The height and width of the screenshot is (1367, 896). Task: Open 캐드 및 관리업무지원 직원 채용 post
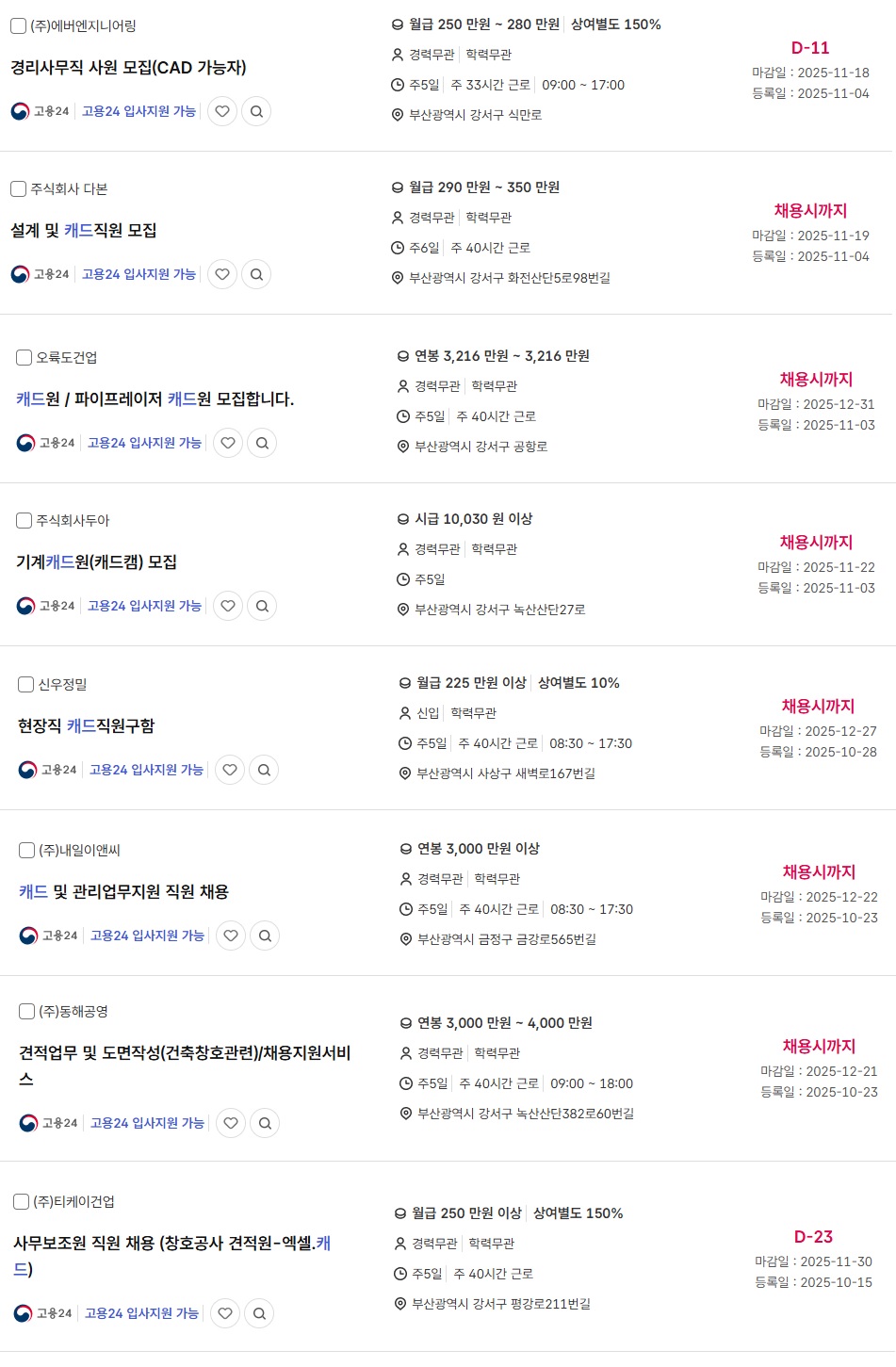tap(123, 892)
